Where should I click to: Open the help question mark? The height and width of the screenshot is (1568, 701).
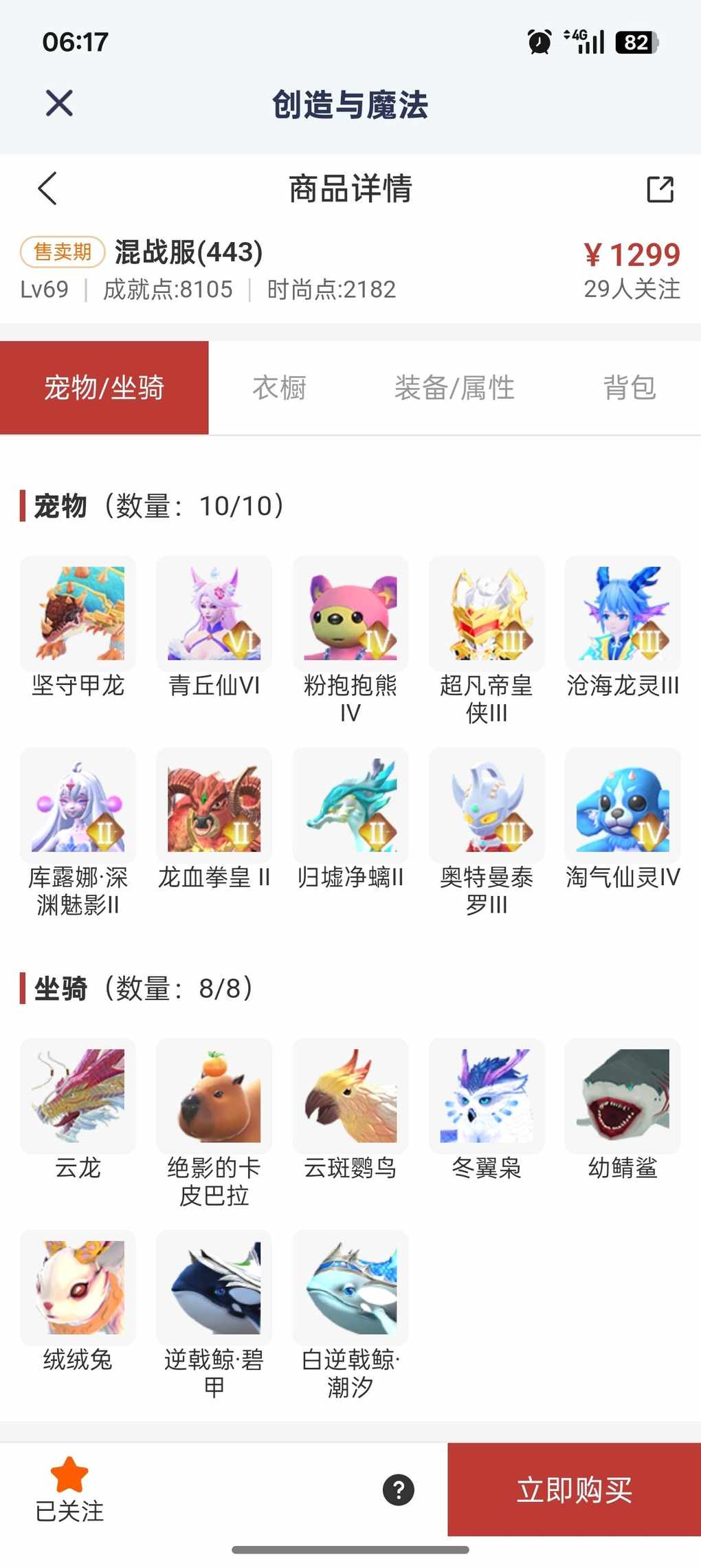pos(399,1490)
